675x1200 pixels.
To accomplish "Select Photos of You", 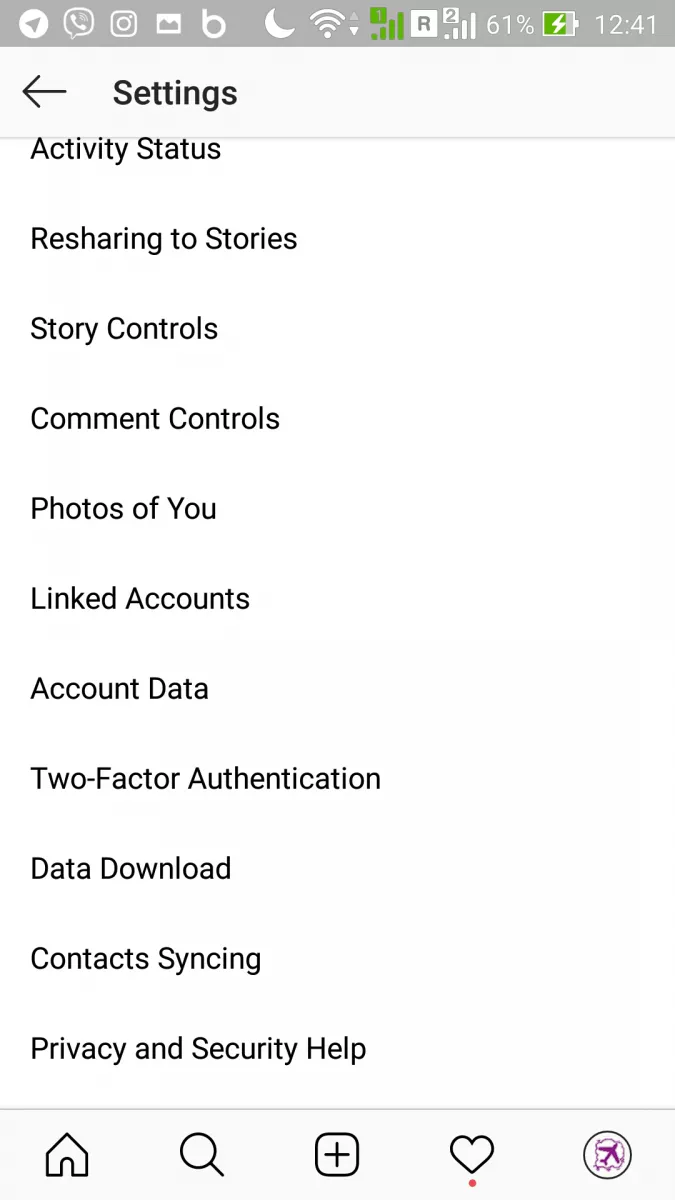I will (337, 509).
